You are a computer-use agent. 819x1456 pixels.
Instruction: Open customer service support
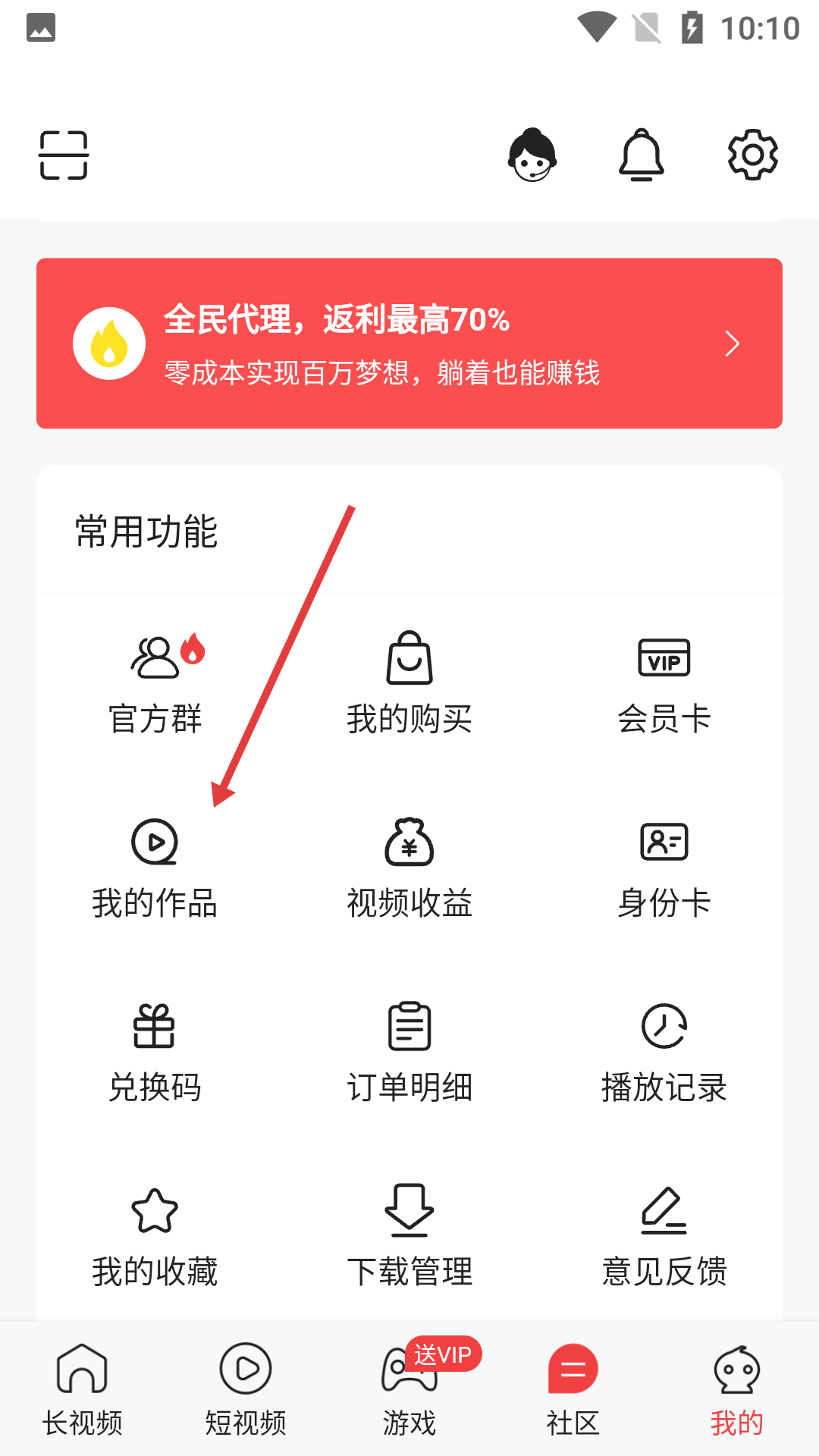(532, 154)
